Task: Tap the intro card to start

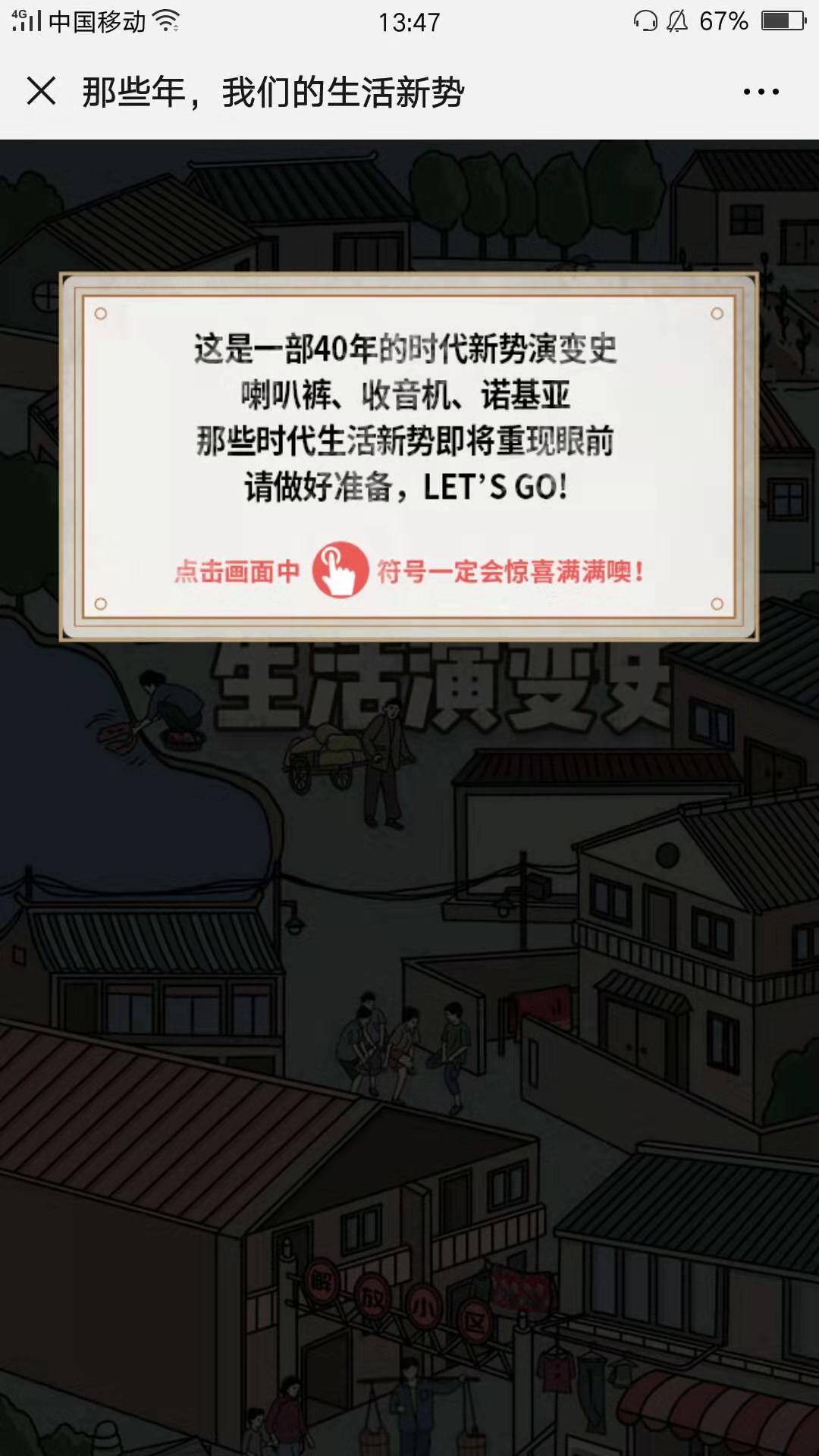Action: (x=409, y=457)
